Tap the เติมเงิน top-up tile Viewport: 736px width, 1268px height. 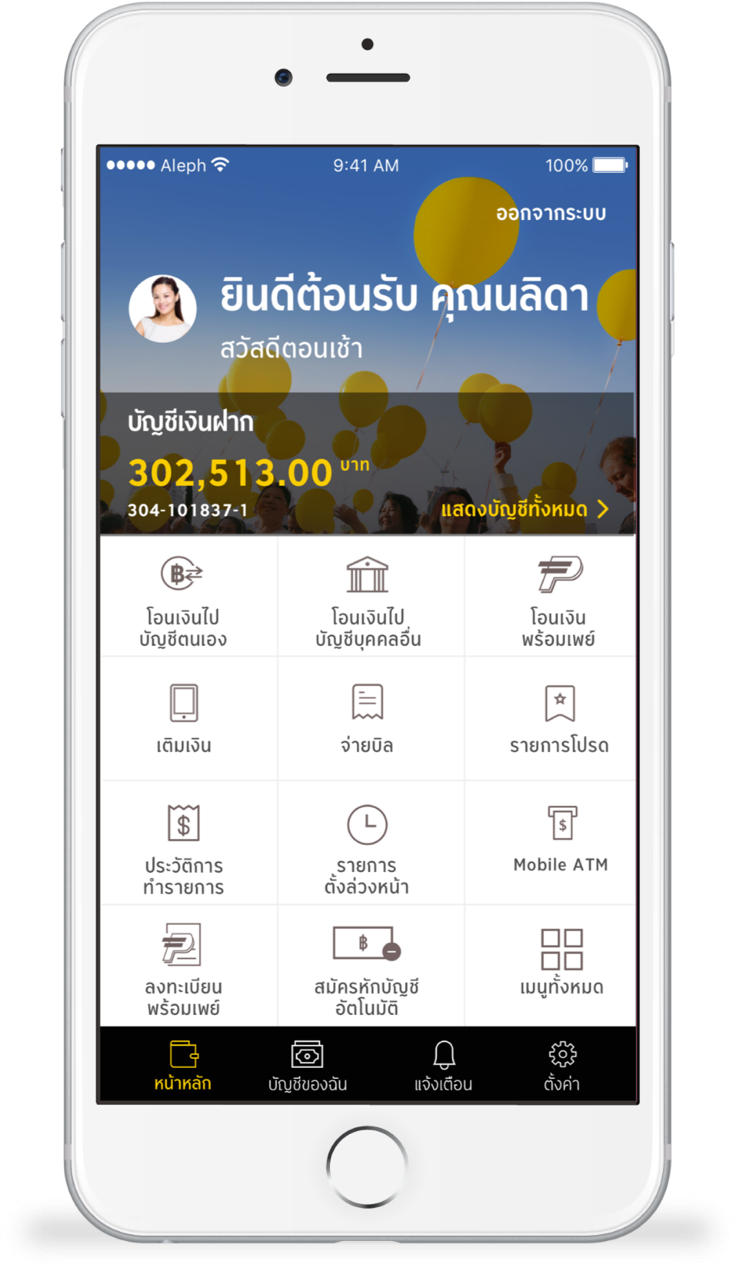[x=183, y=720]
